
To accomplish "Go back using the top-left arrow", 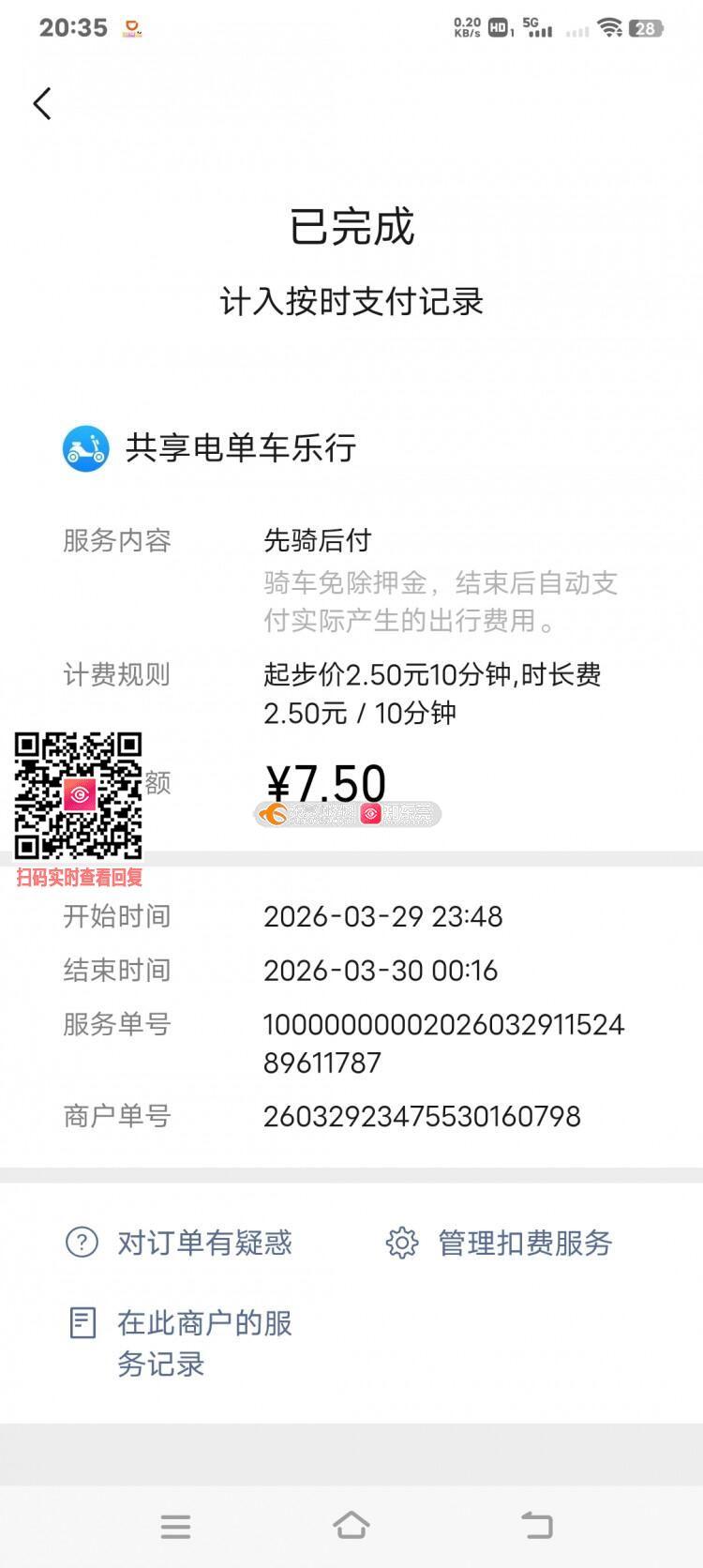I will point(42,103).
